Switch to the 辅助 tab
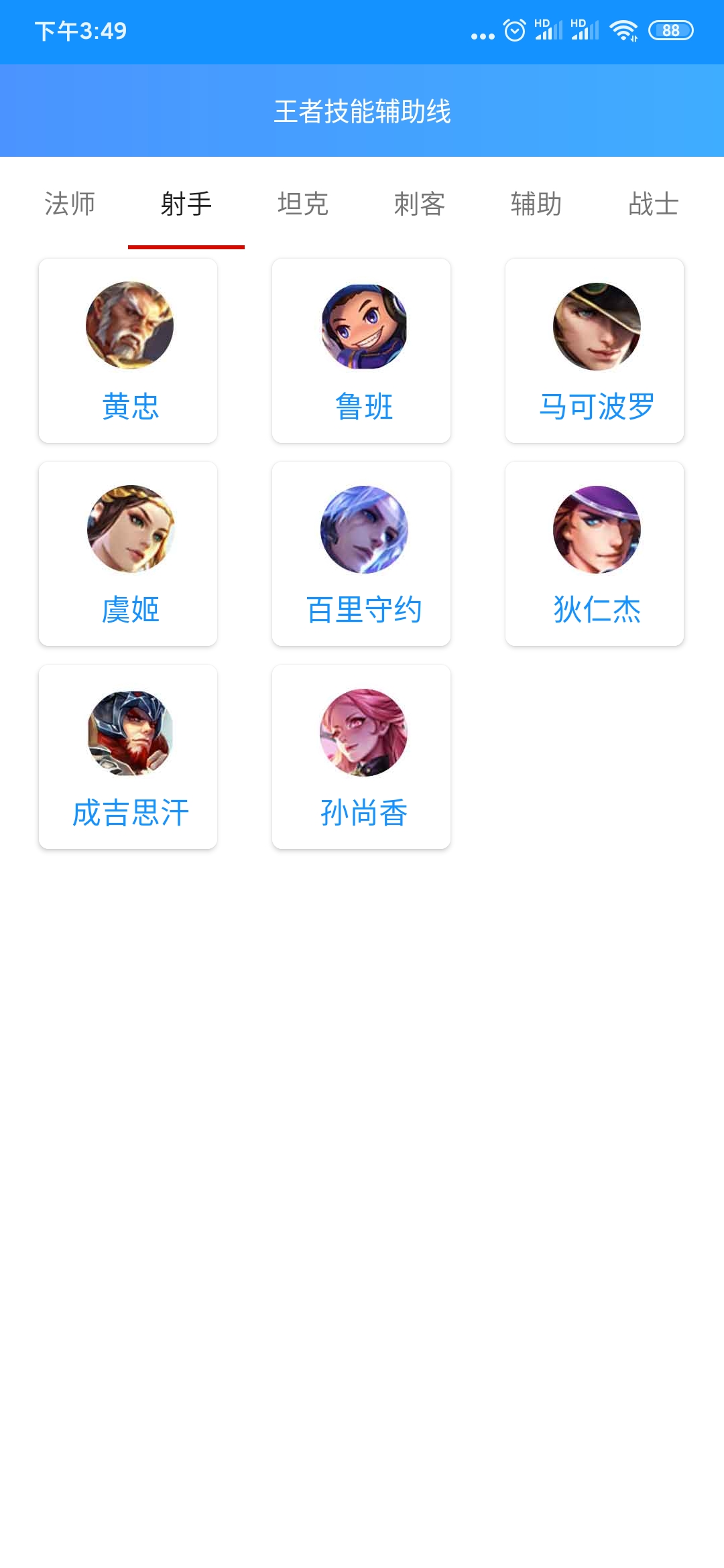724x1568 pixels. [x=536, y=204]
